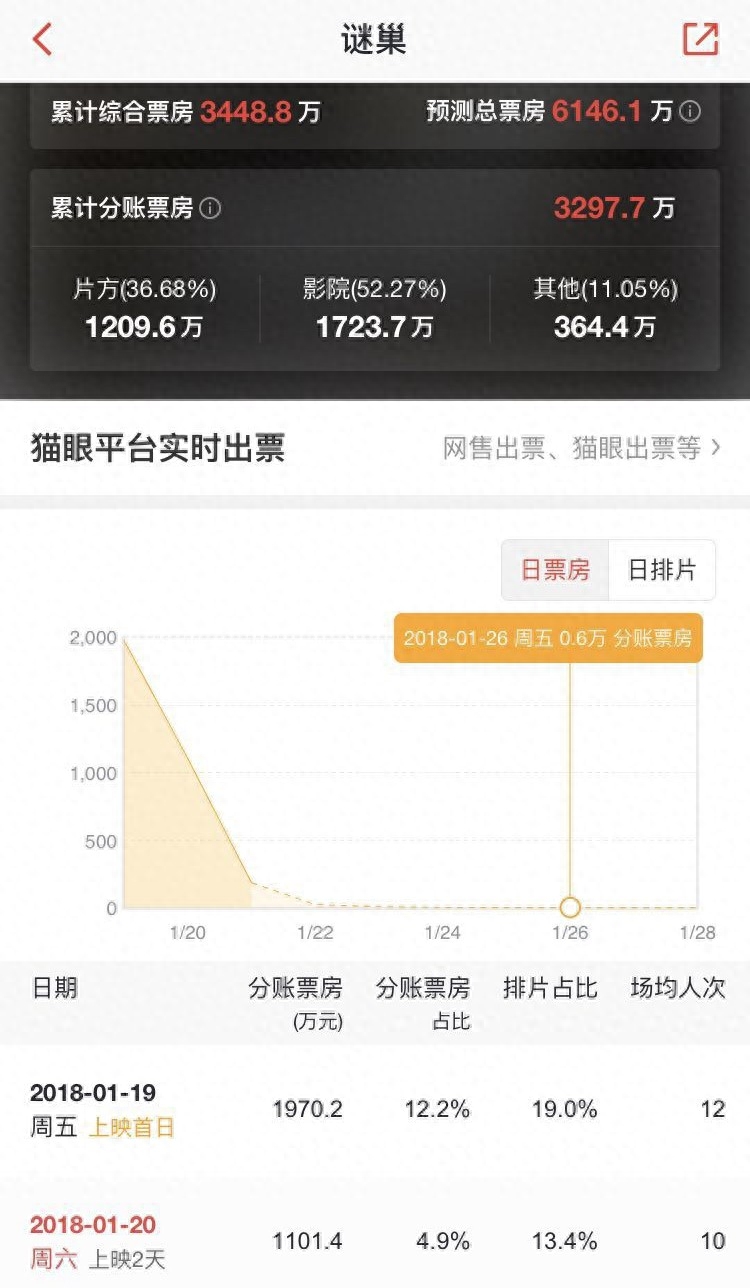Image resolution: width=750 pixels, height=1288 pixels.
Task: Open 网售出票、猫眼出票等 details
Action: pos(582,448)
